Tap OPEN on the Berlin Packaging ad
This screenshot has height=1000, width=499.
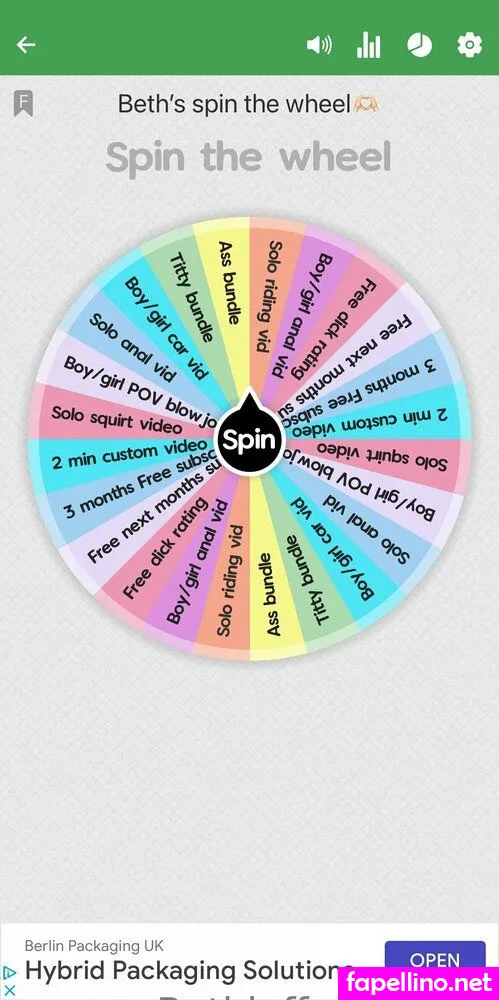(435, 960)
